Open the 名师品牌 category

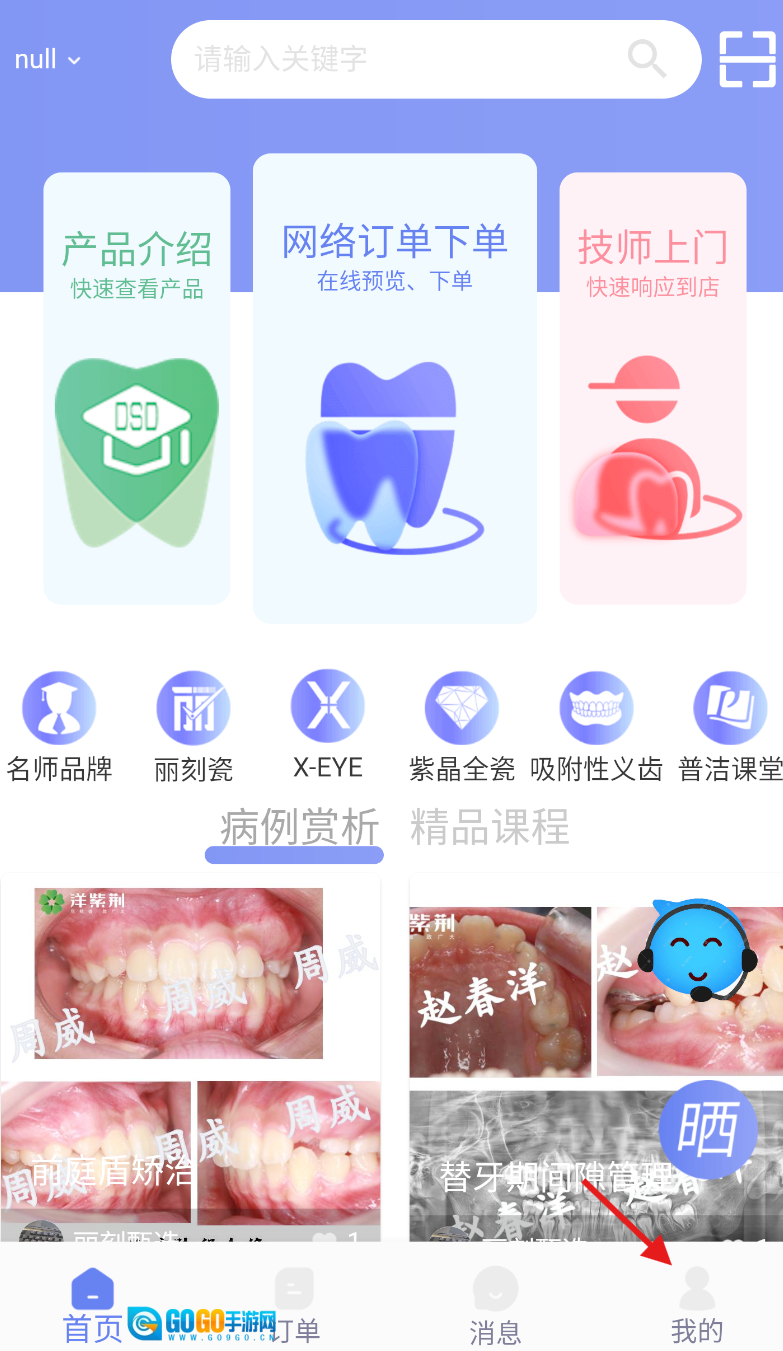pos(59,726)
